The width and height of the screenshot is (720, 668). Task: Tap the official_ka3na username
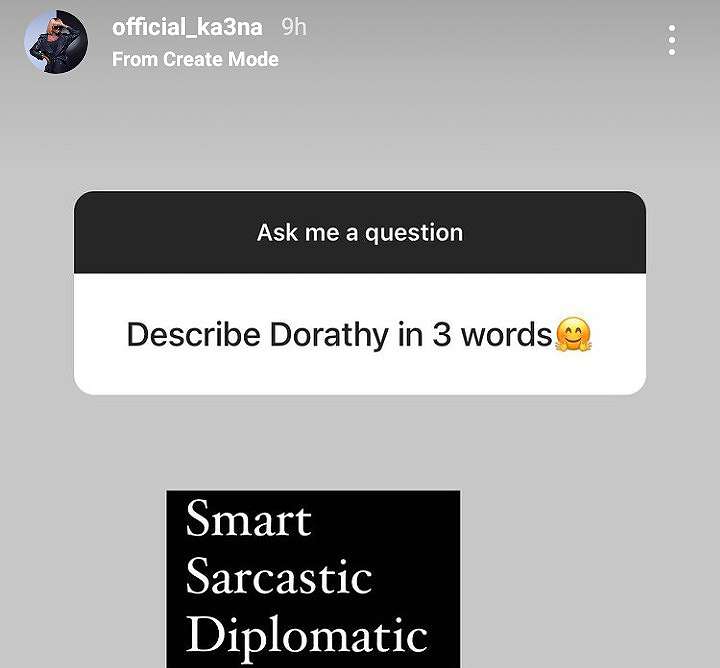(189, 27)
